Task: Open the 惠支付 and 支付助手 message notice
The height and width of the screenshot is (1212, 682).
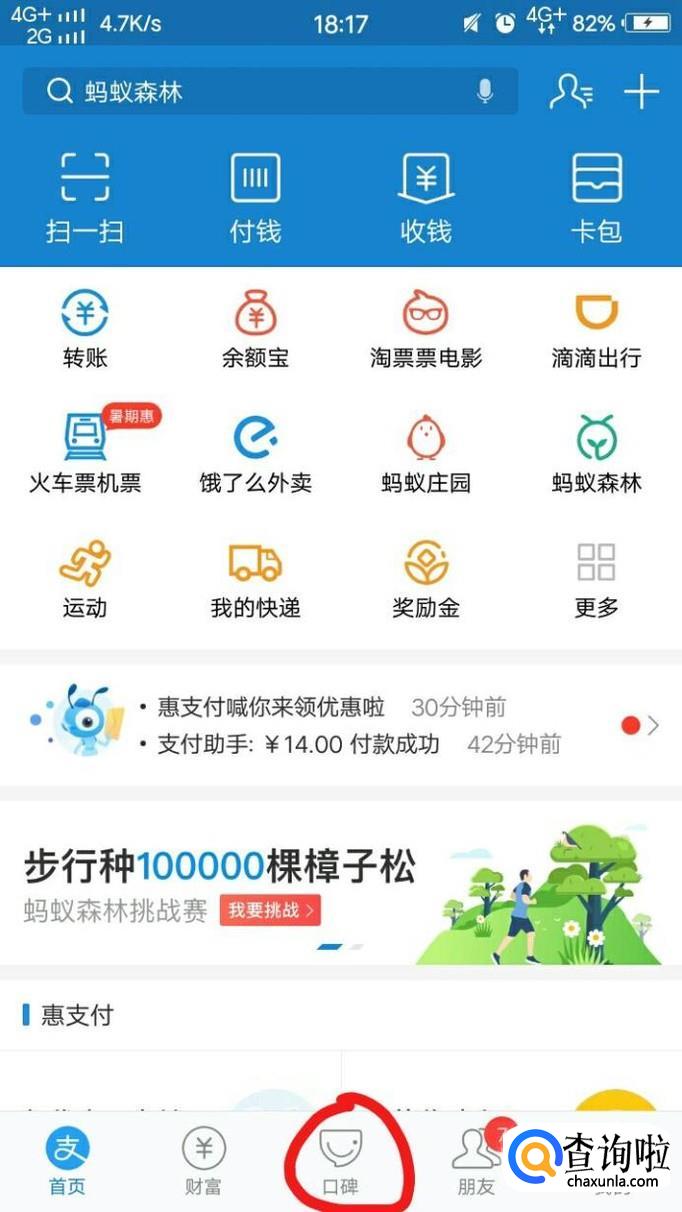Action: pyautogui.click(x=340, y=726)
